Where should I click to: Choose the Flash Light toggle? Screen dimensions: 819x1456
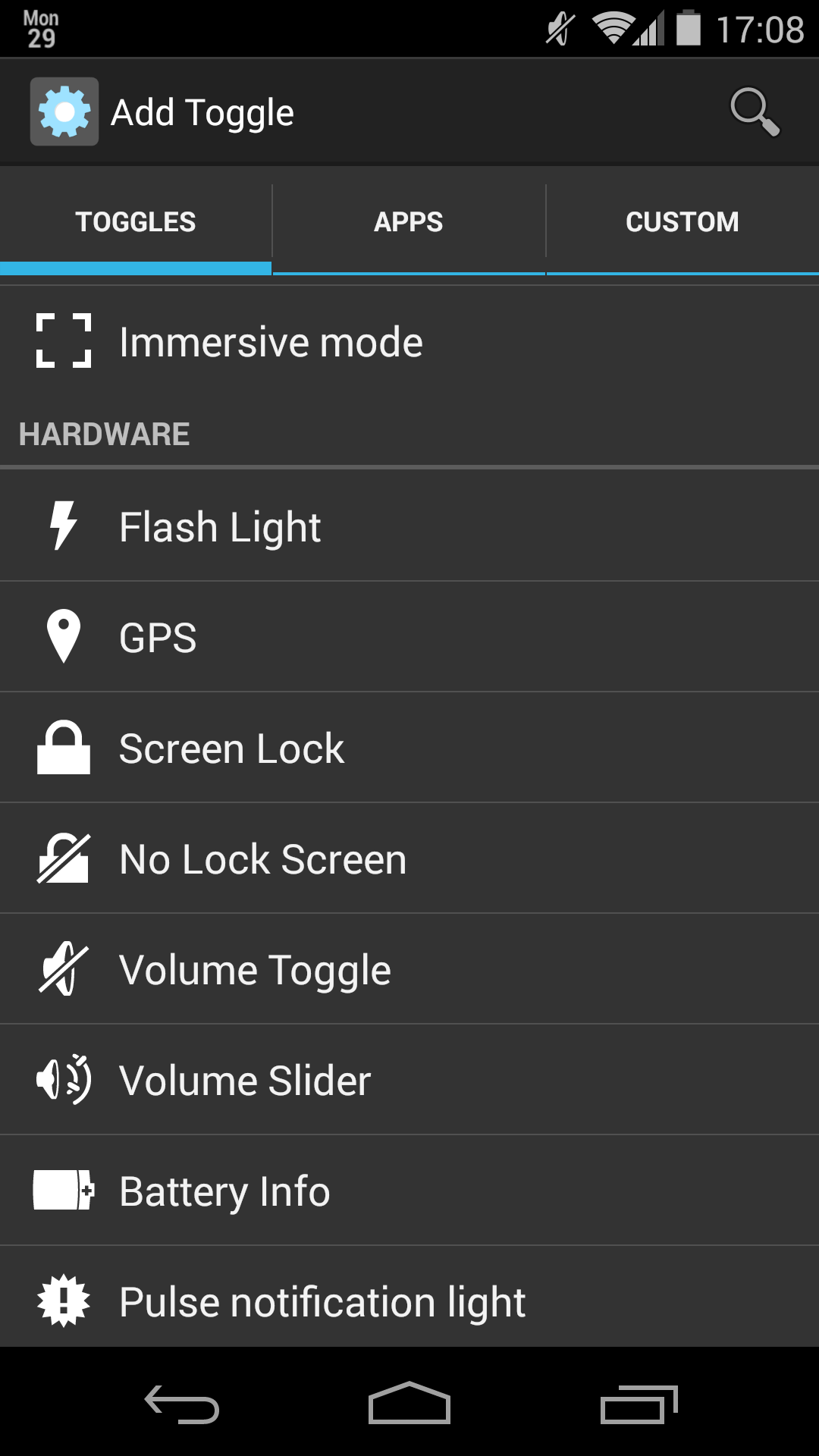[409, 526]
